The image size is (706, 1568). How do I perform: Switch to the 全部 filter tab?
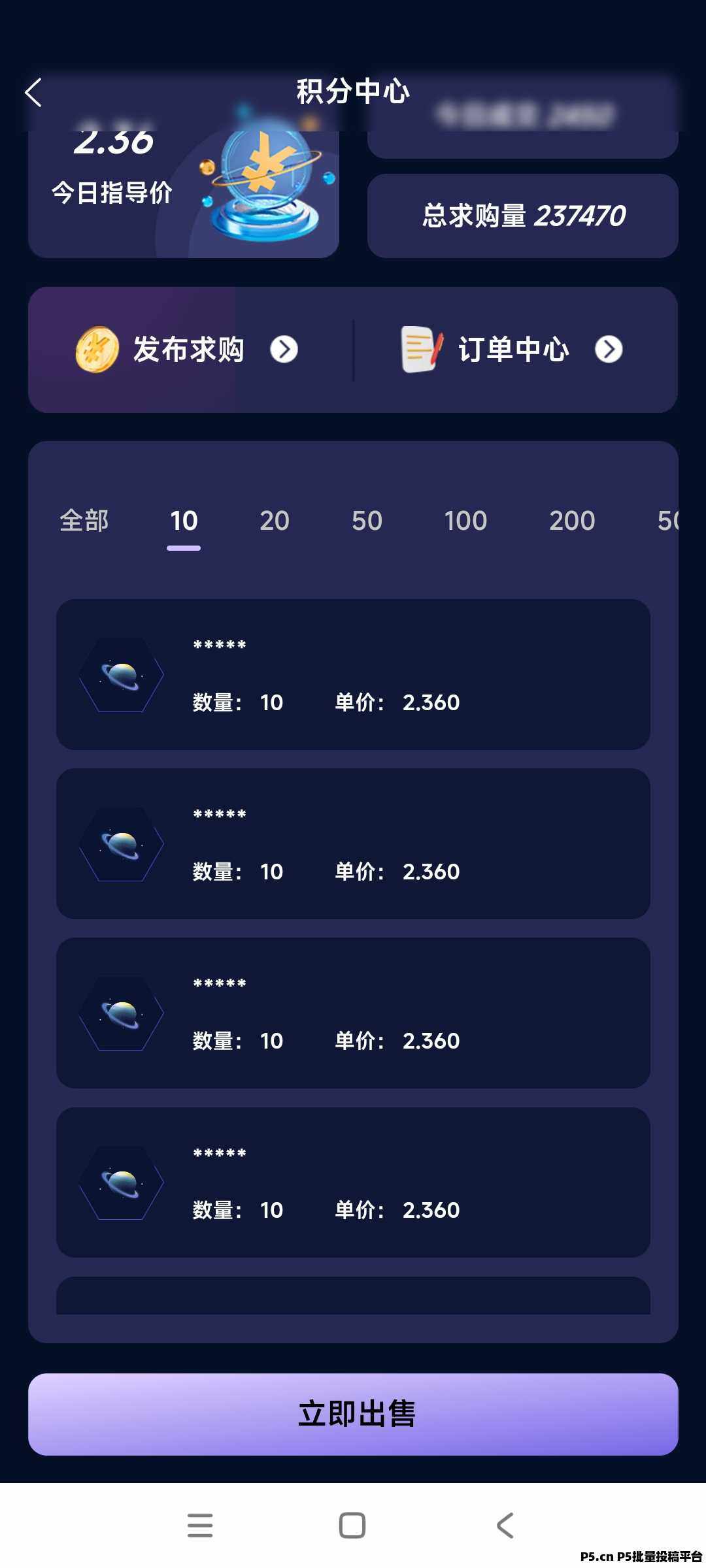[x=84, y=521]
